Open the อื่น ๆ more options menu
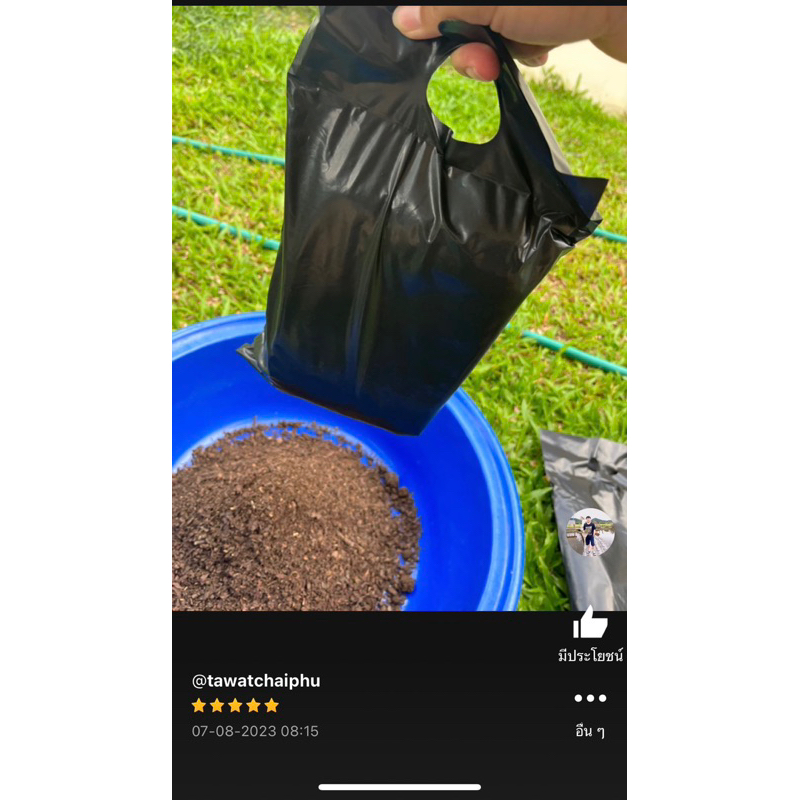800x800 pixels. [590, 699]
